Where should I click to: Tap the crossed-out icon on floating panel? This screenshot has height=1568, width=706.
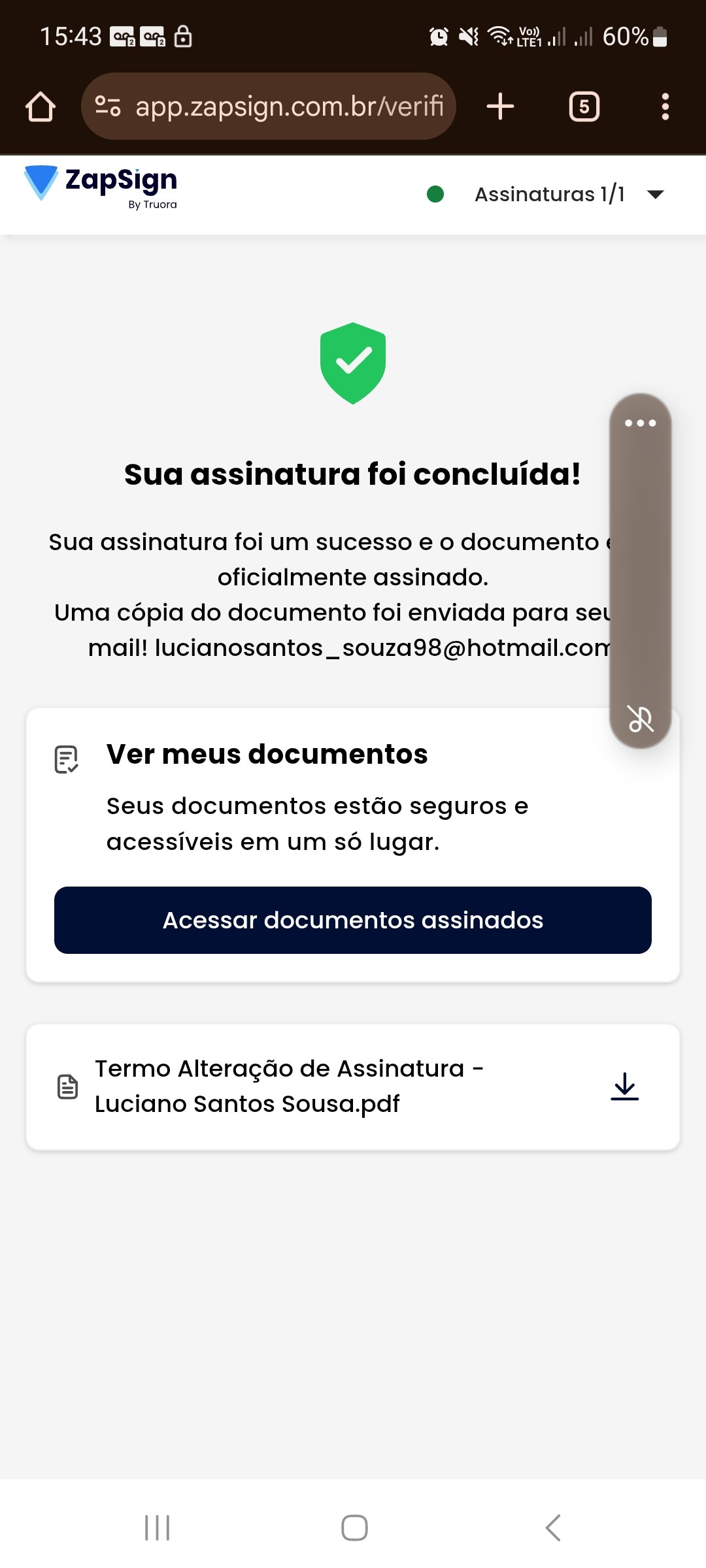click(x=641, y=719)
